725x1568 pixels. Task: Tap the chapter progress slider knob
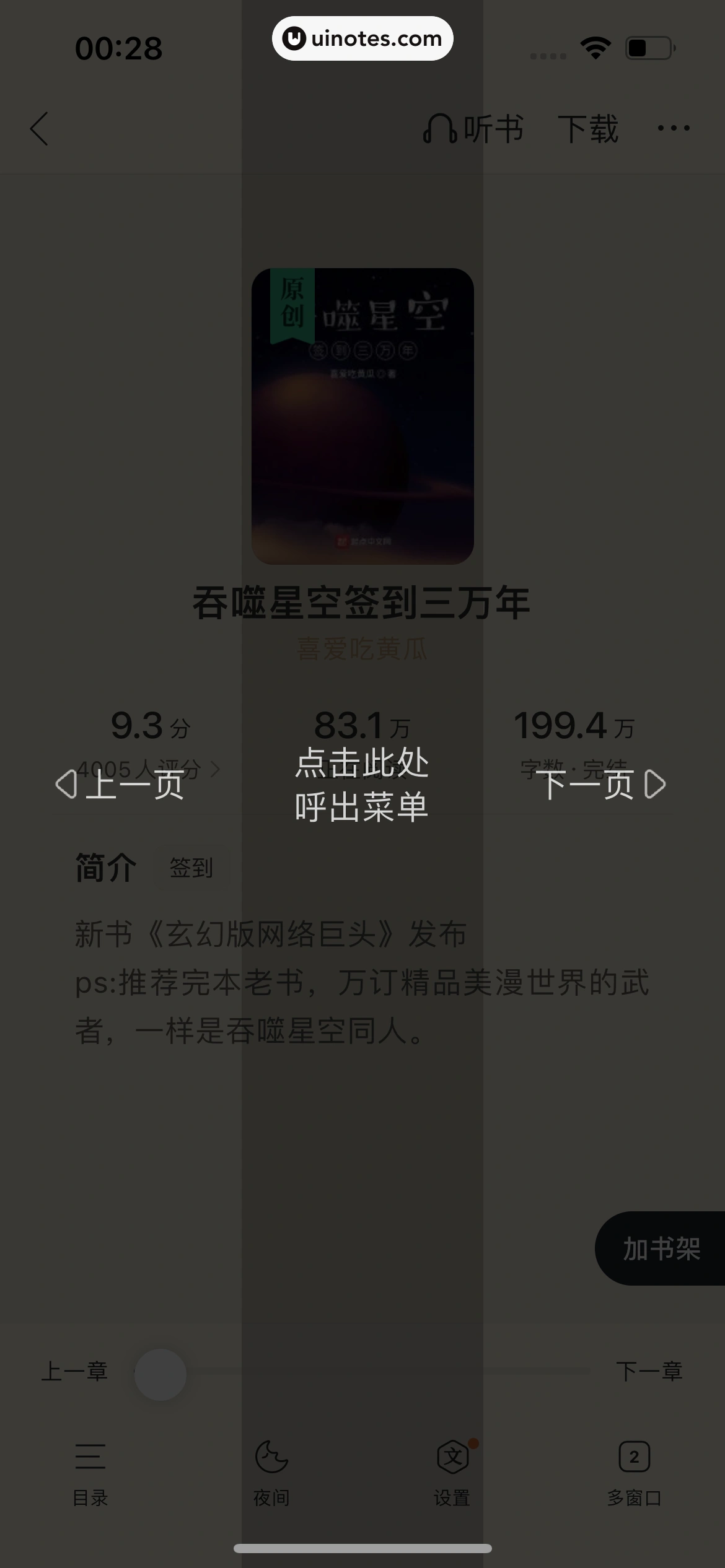pyautogui.click(x=160, y=1374)
